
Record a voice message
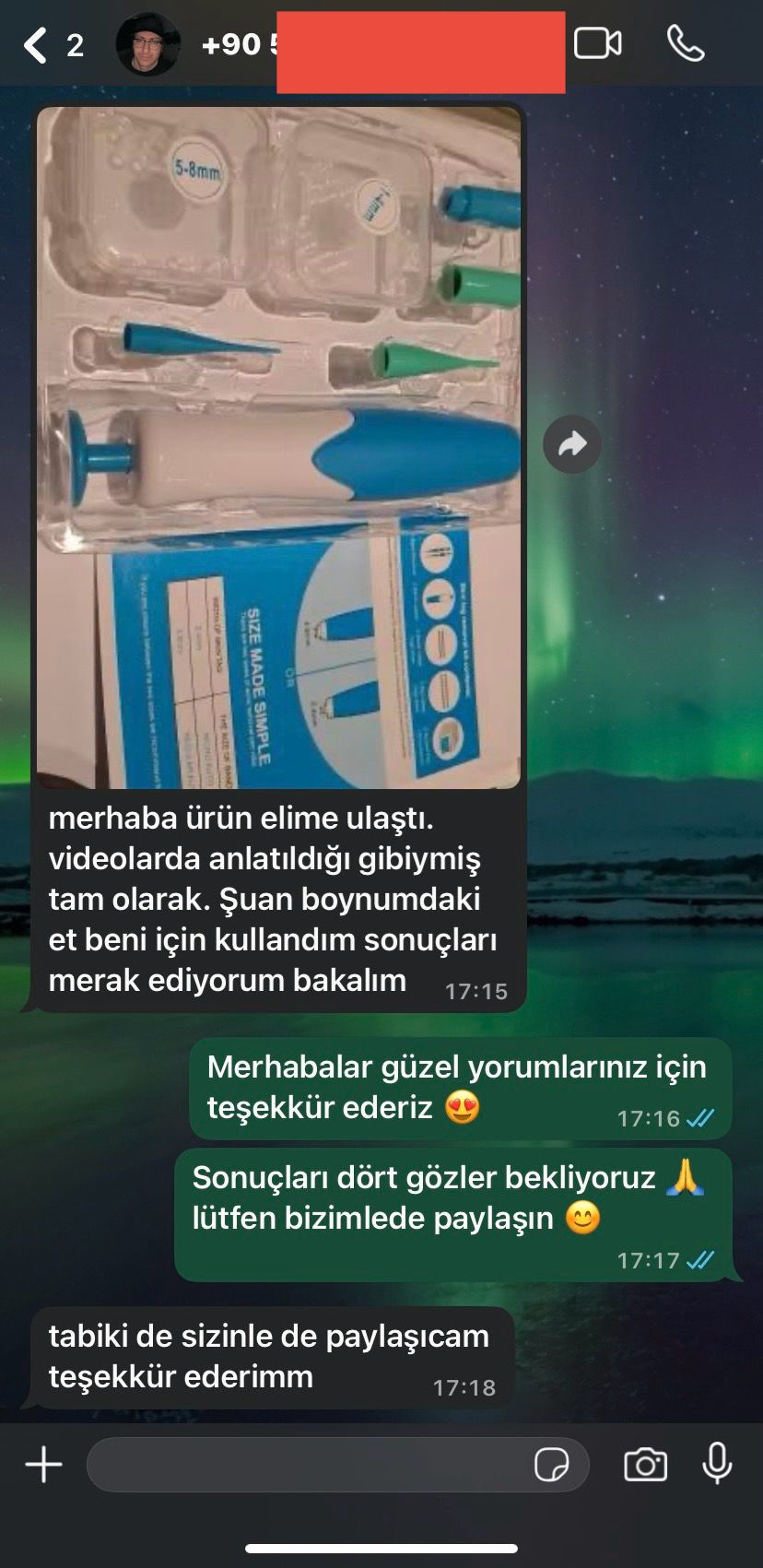click(x=717, y=1463)
